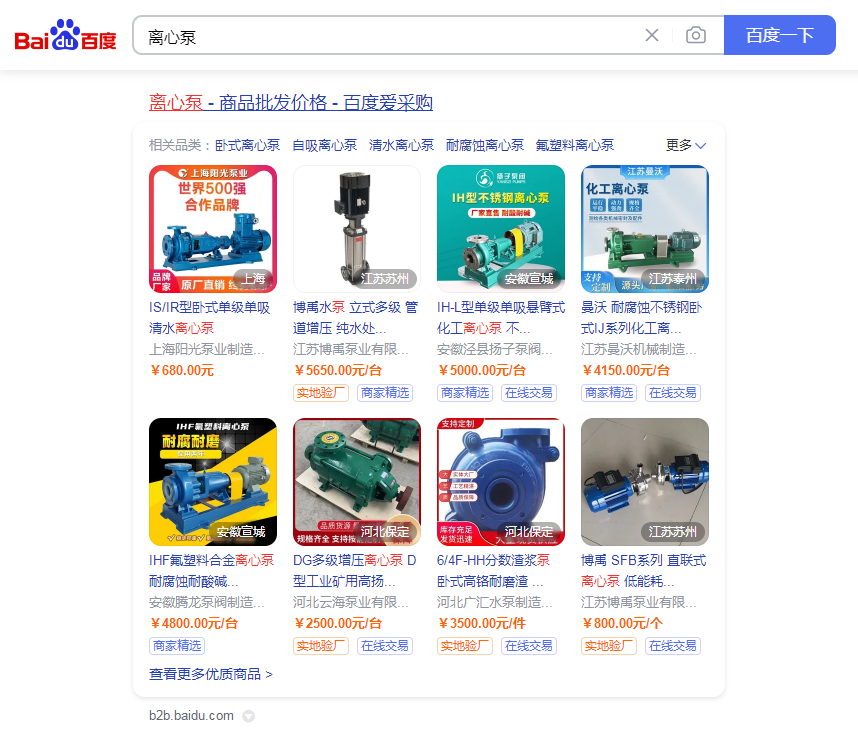Screen dimensions: 858x734
Task: Open the 昊沃 耐腐蚀不锈钢卧式 product card
Action: click(644, 228)
